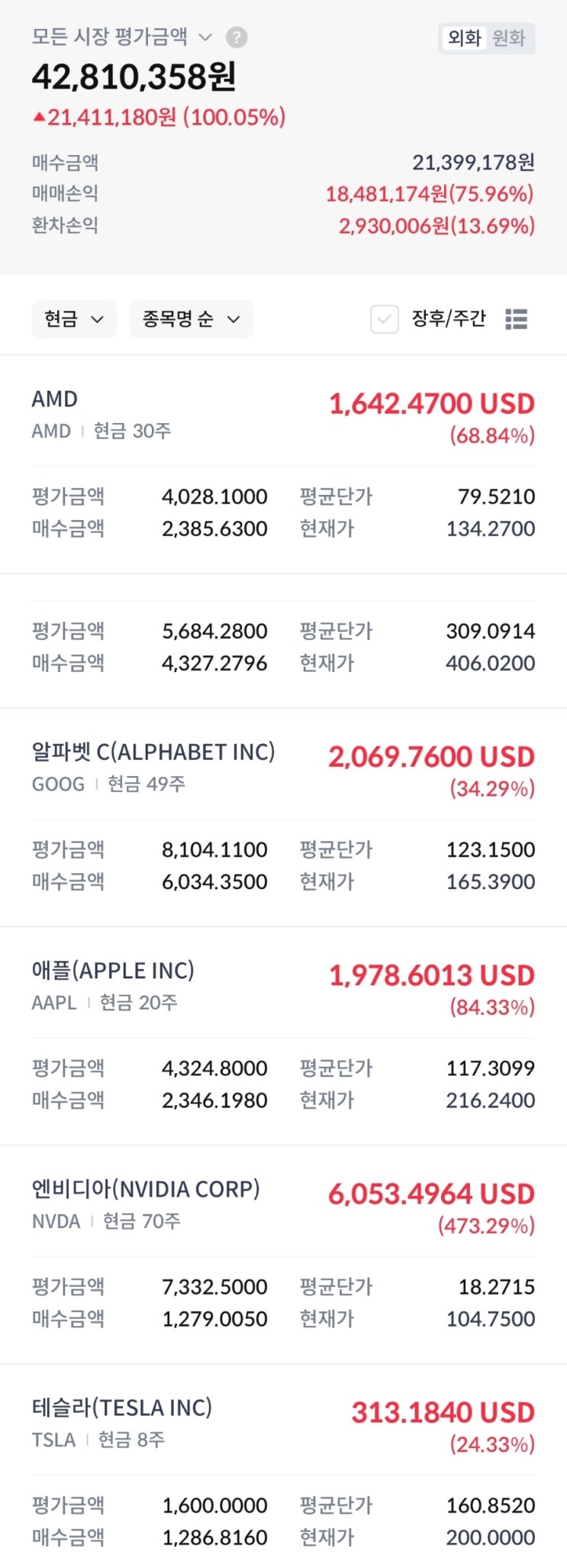Toggle the list view layout icon
The width and height of the screenshot is (567, 1568).
[x=517, y=319]
